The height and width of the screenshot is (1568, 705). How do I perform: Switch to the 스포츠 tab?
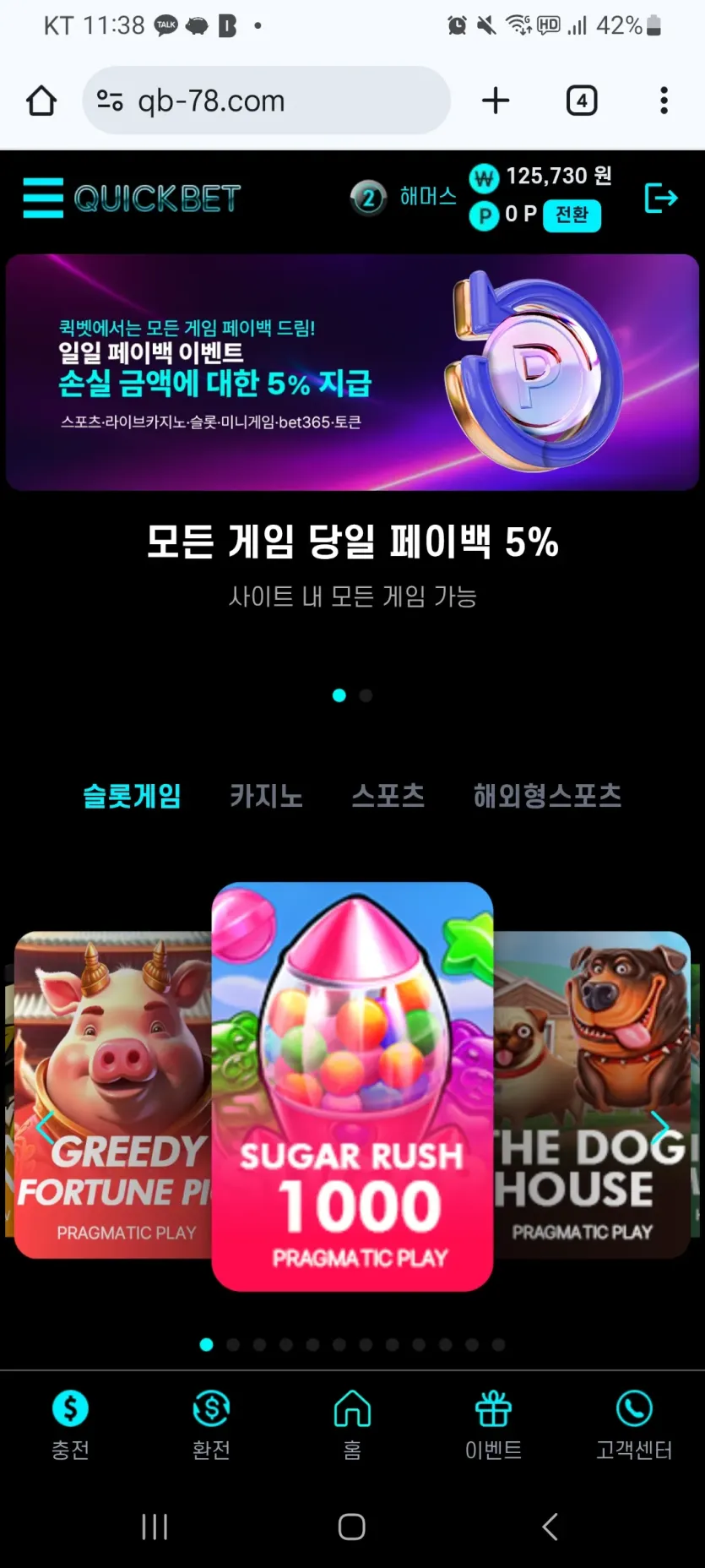[x=388, y=796]
